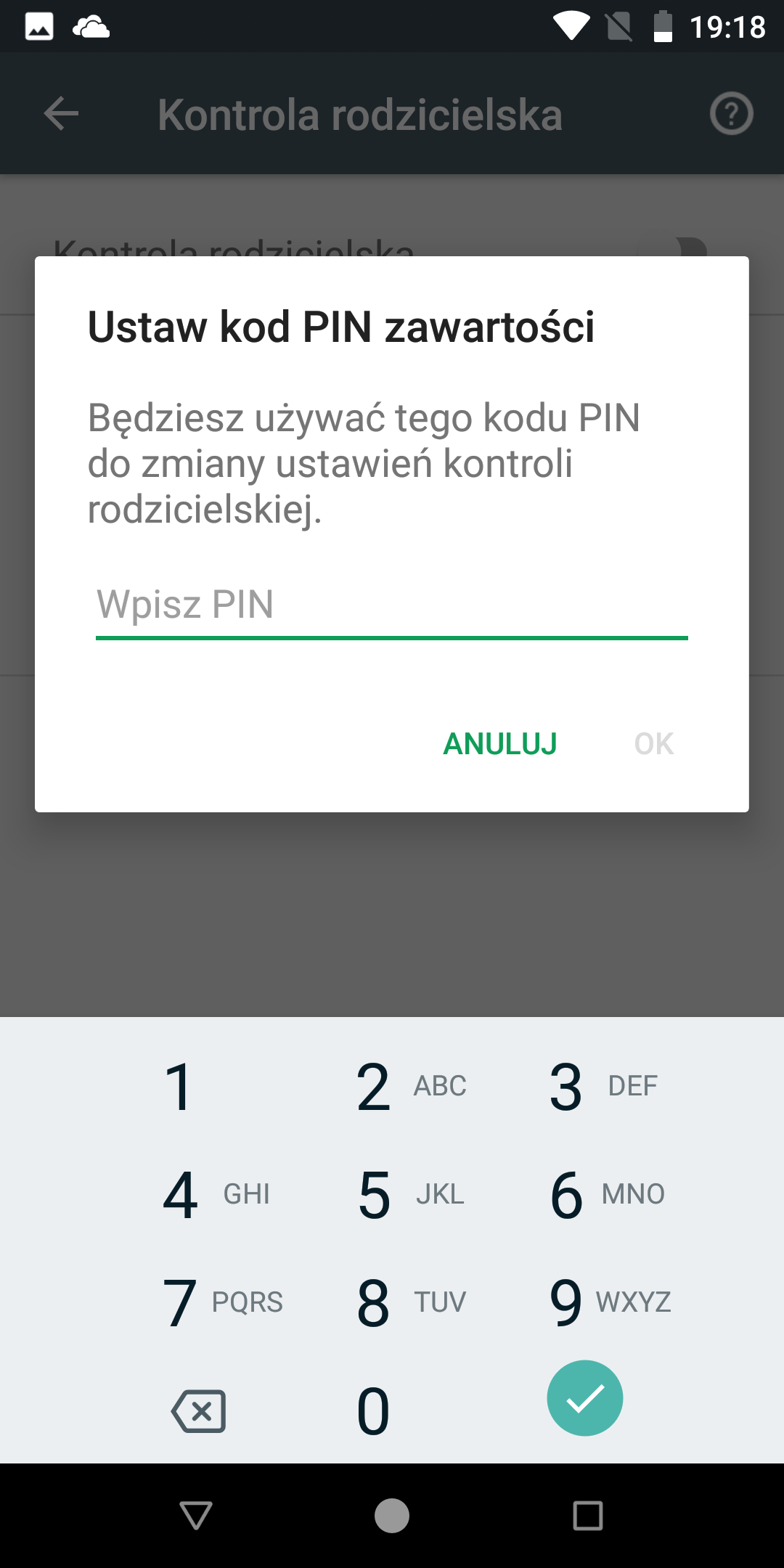Cancel the dialog with ANULUJ
Image resolution: width=784 pixels, height=1568 pixels.
(500, 744)
